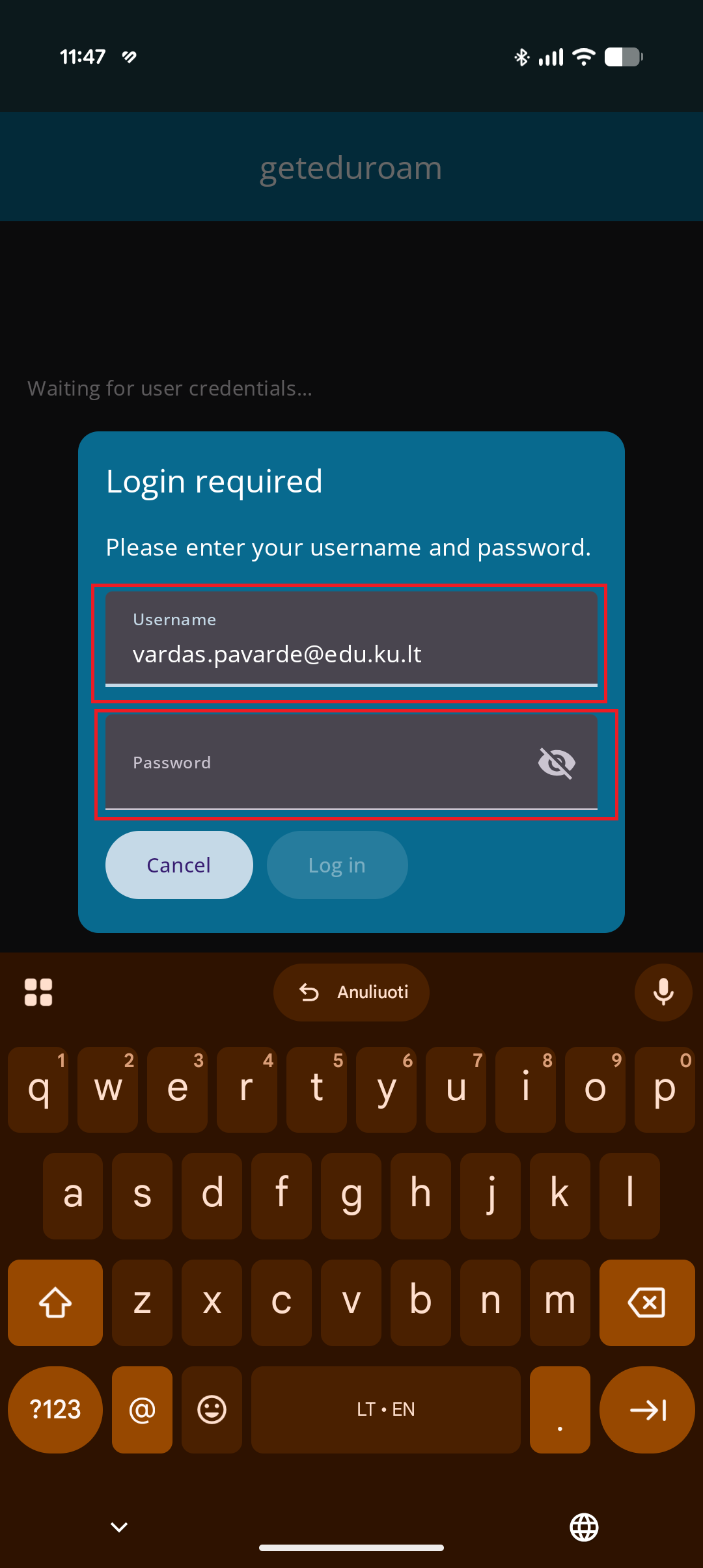The height and width of the screenshot is (1568, 703).
Task: Focus the Password field
Action: click(x=351, y=762)
